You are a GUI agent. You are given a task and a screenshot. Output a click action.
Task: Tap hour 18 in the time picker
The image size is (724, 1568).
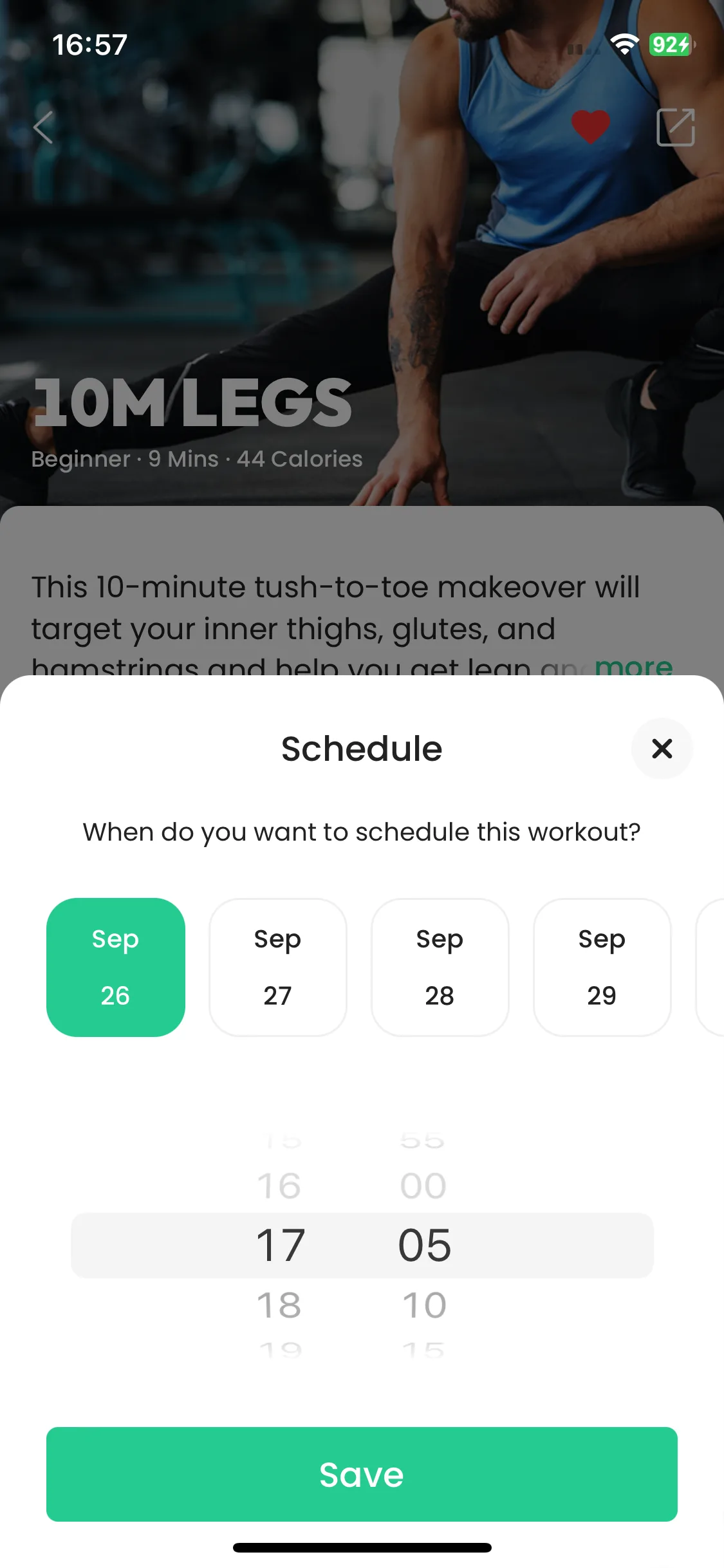279,1305
